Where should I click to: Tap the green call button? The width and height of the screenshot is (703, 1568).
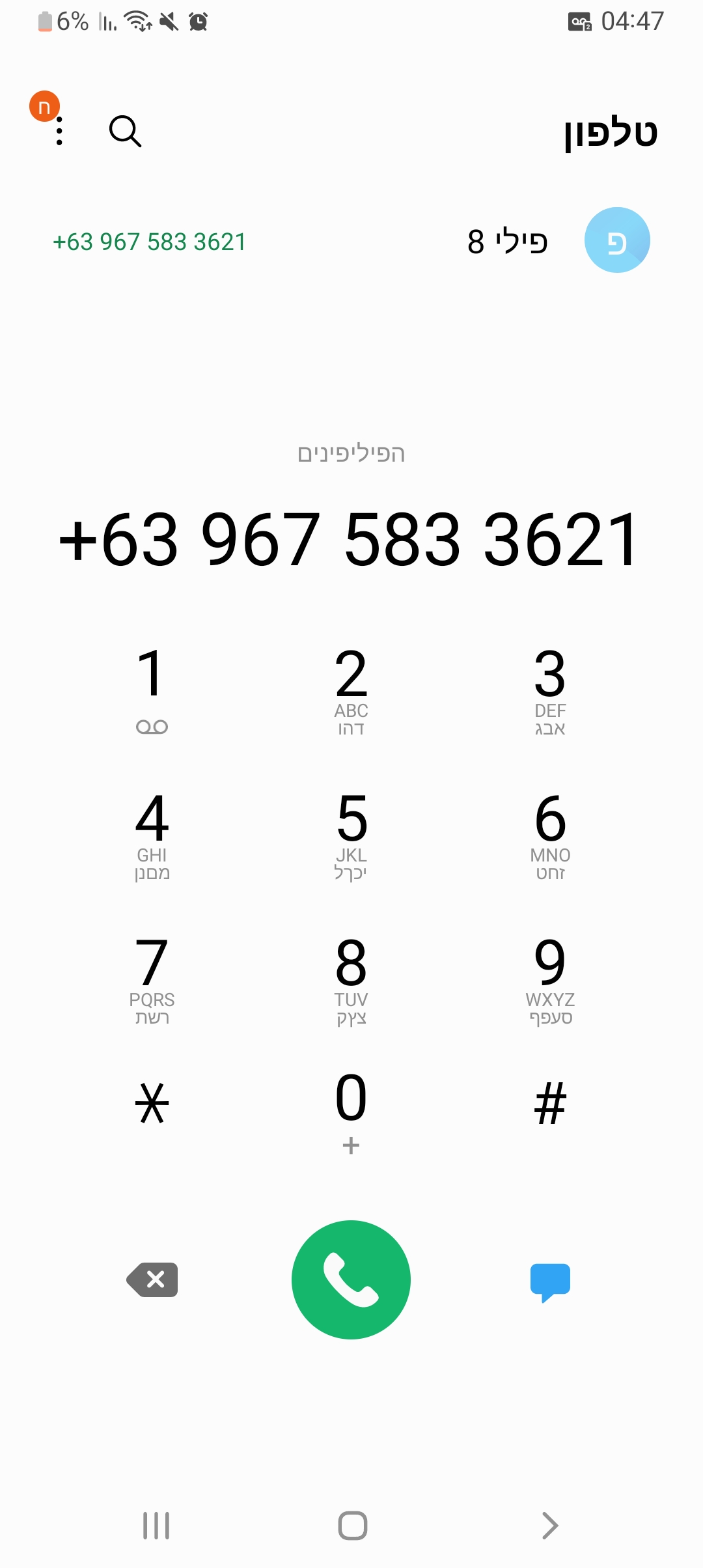pos(351,1280)
